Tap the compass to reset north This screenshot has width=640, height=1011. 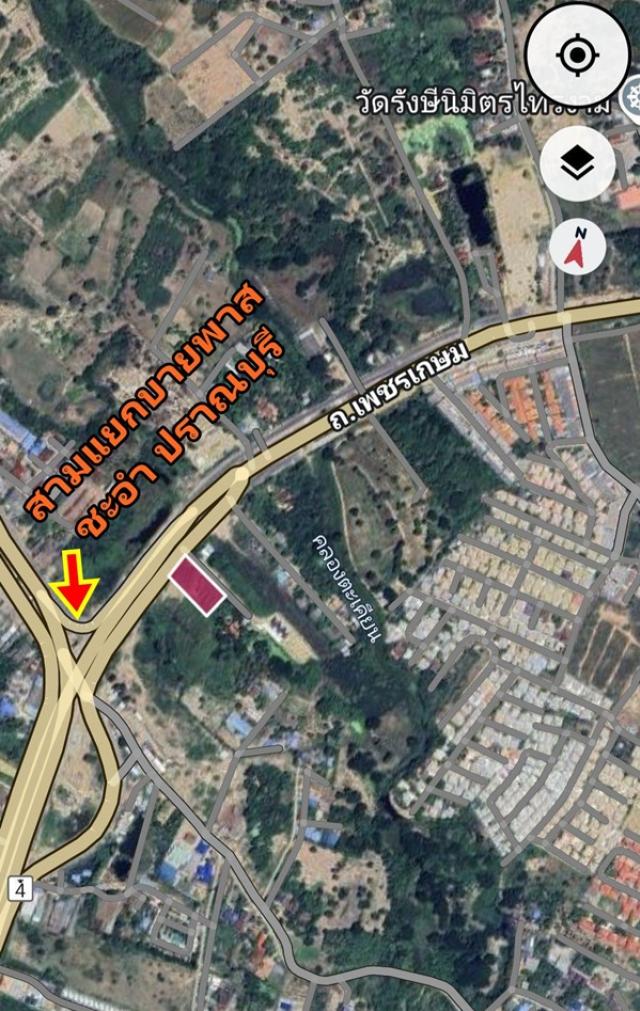click(x=577, y=247)
